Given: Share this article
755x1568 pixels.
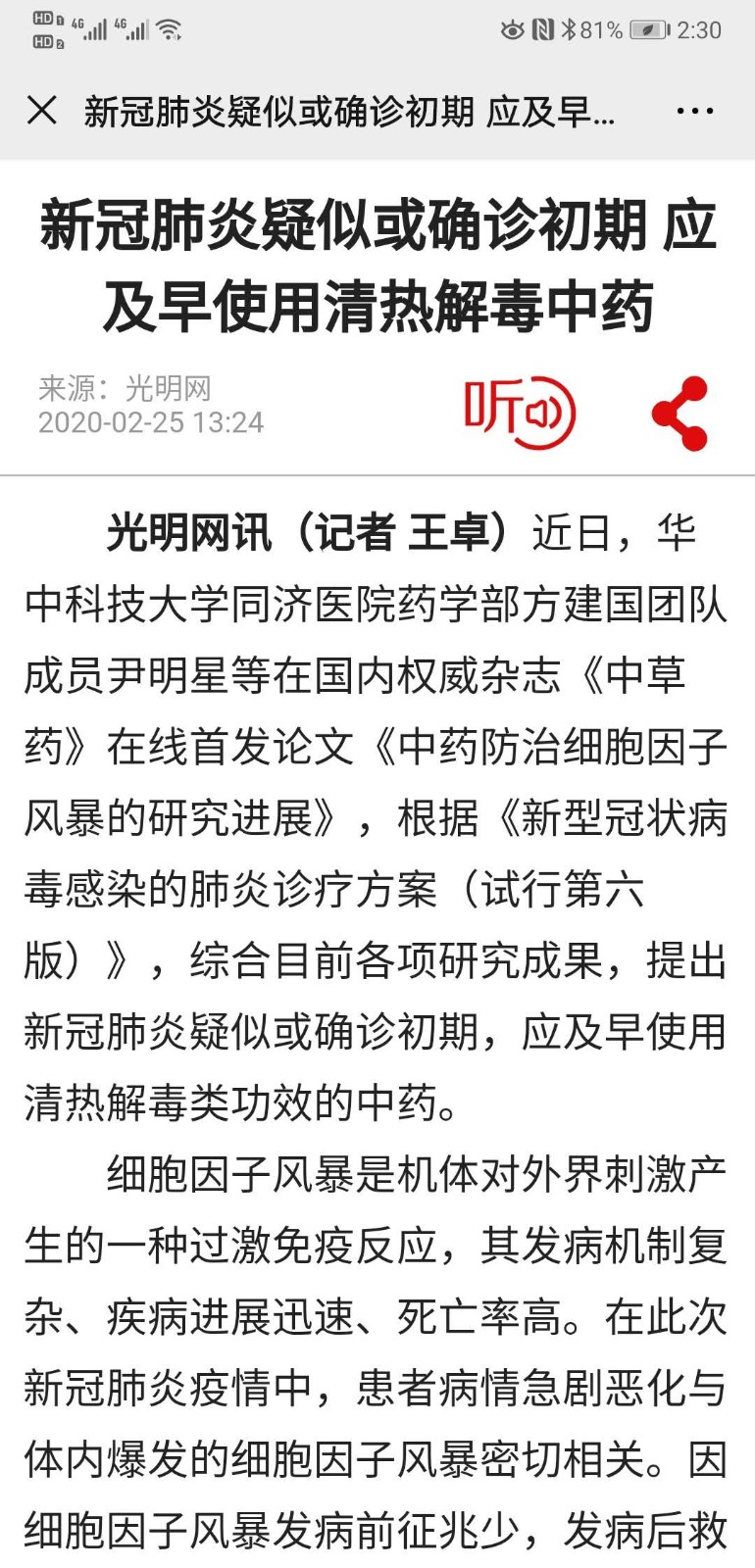Looking at the screenshot, I should coord(680,414).
